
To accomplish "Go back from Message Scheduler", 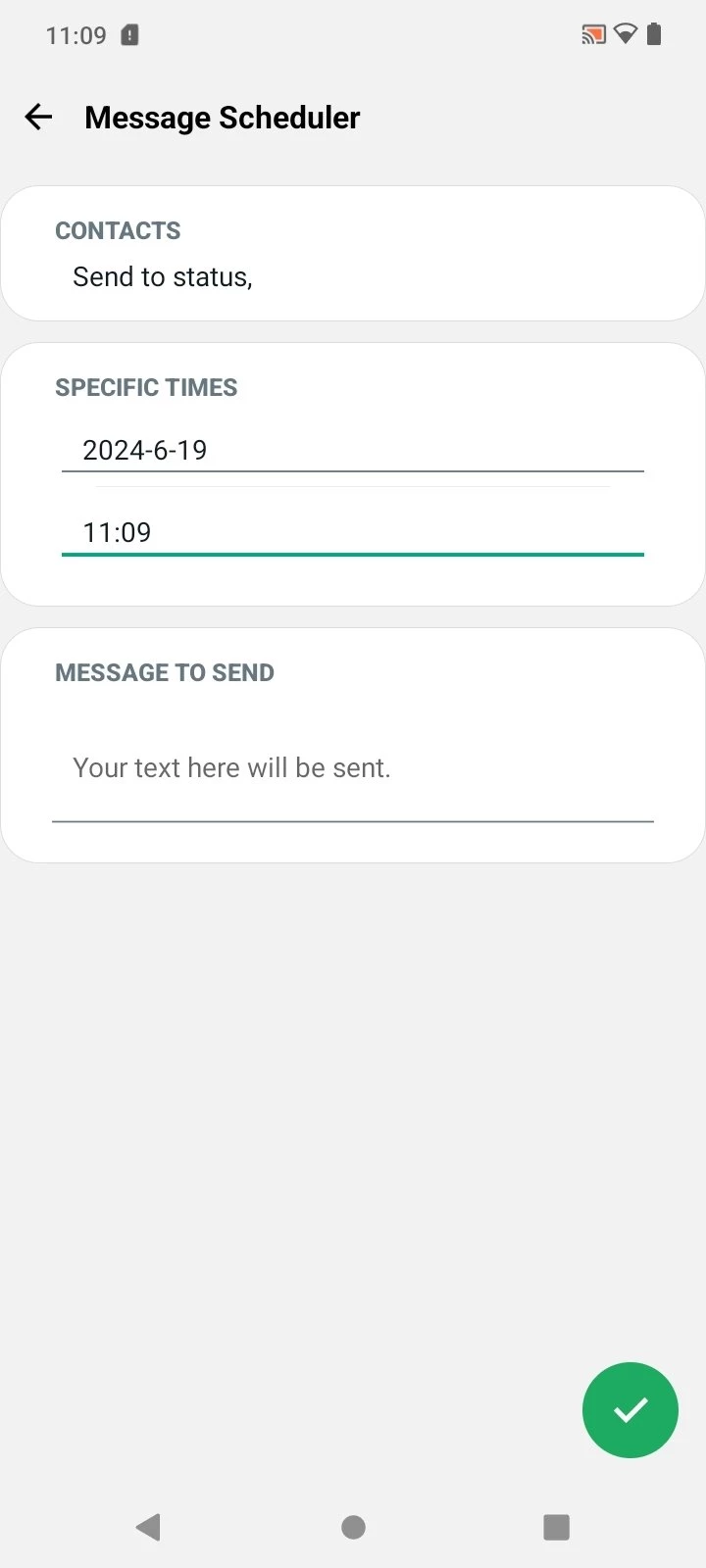I will pos(38,118).
